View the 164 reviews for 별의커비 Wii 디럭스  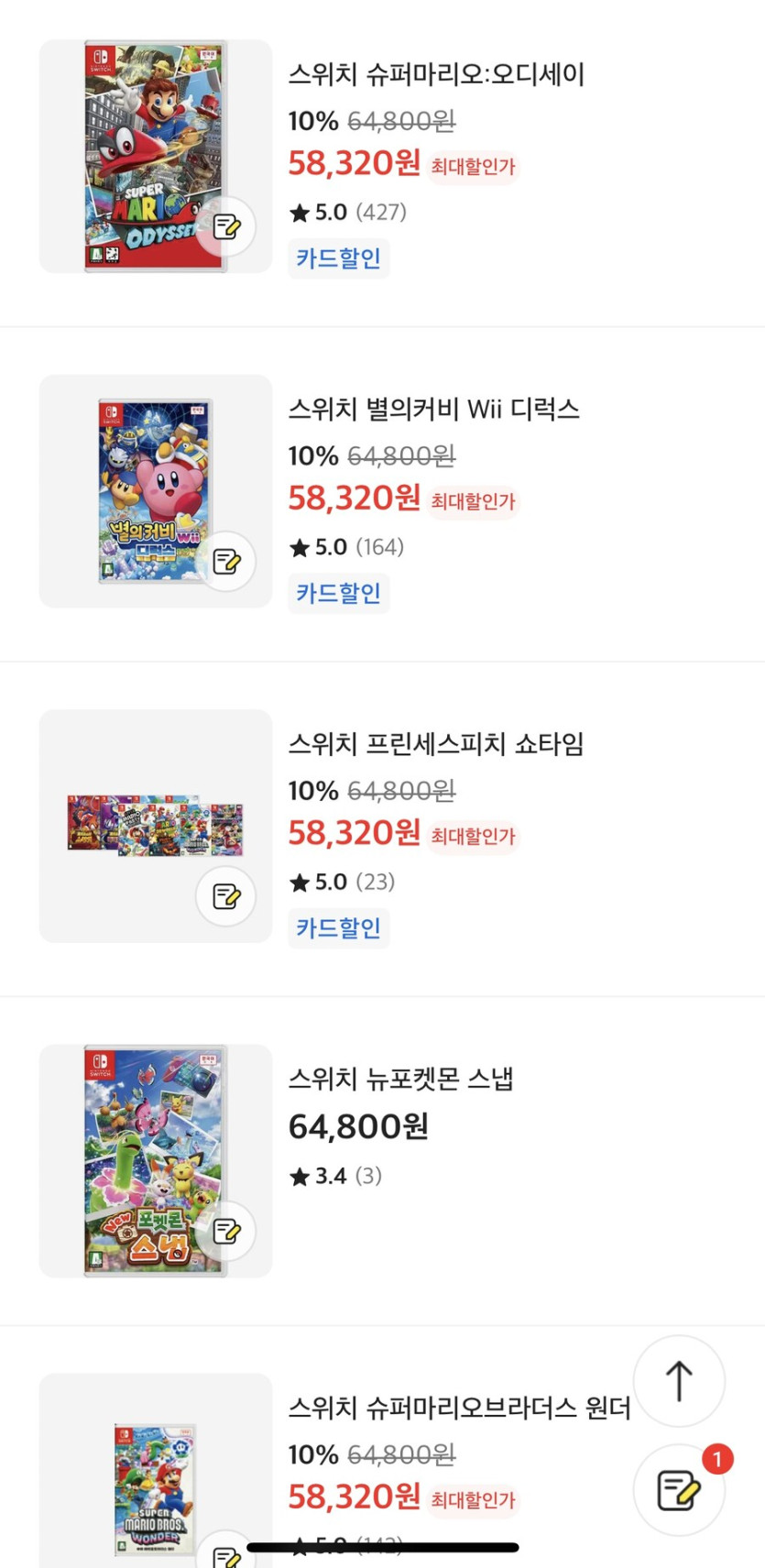pos(379,547)
